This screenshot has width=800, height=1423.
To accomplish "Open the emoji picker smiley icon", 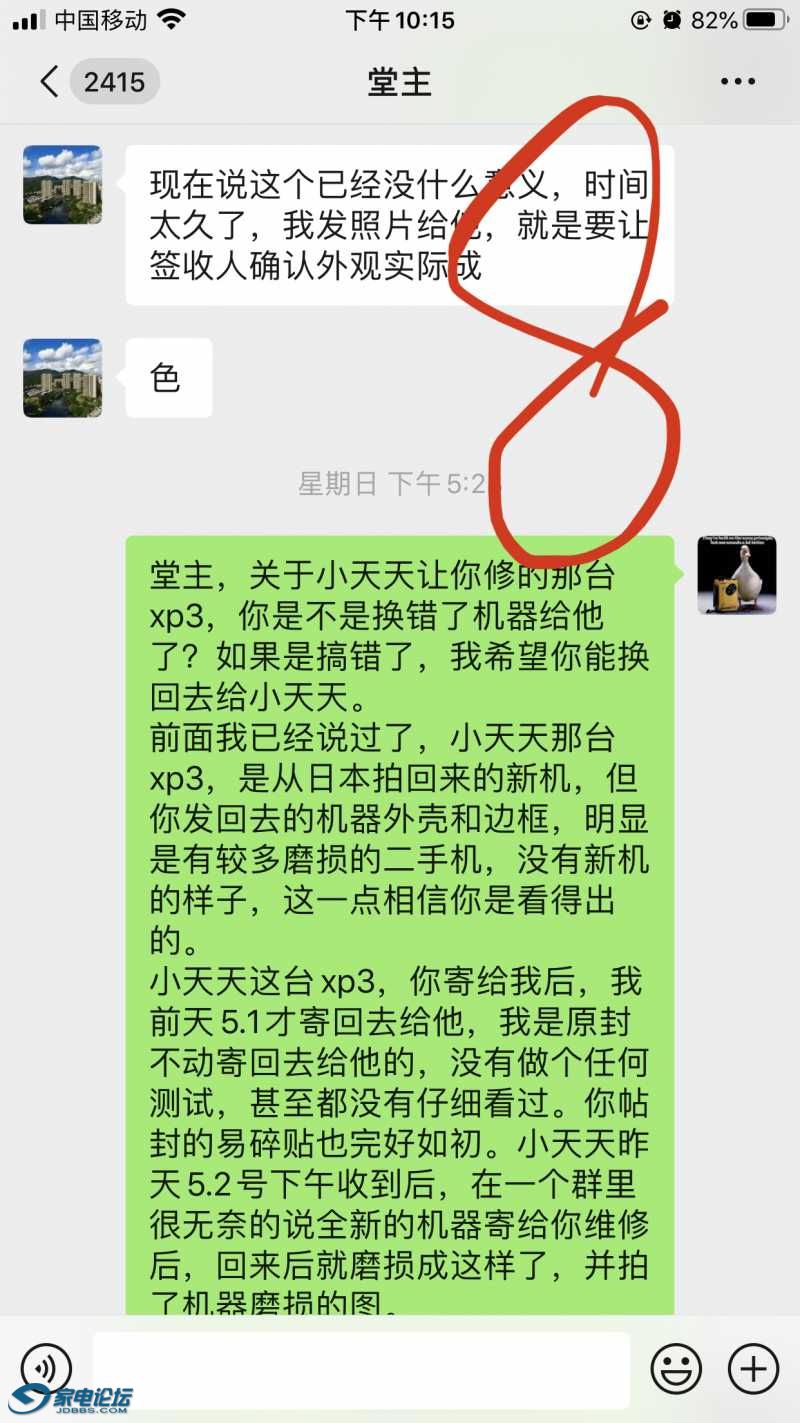I will coord(677,1369).
